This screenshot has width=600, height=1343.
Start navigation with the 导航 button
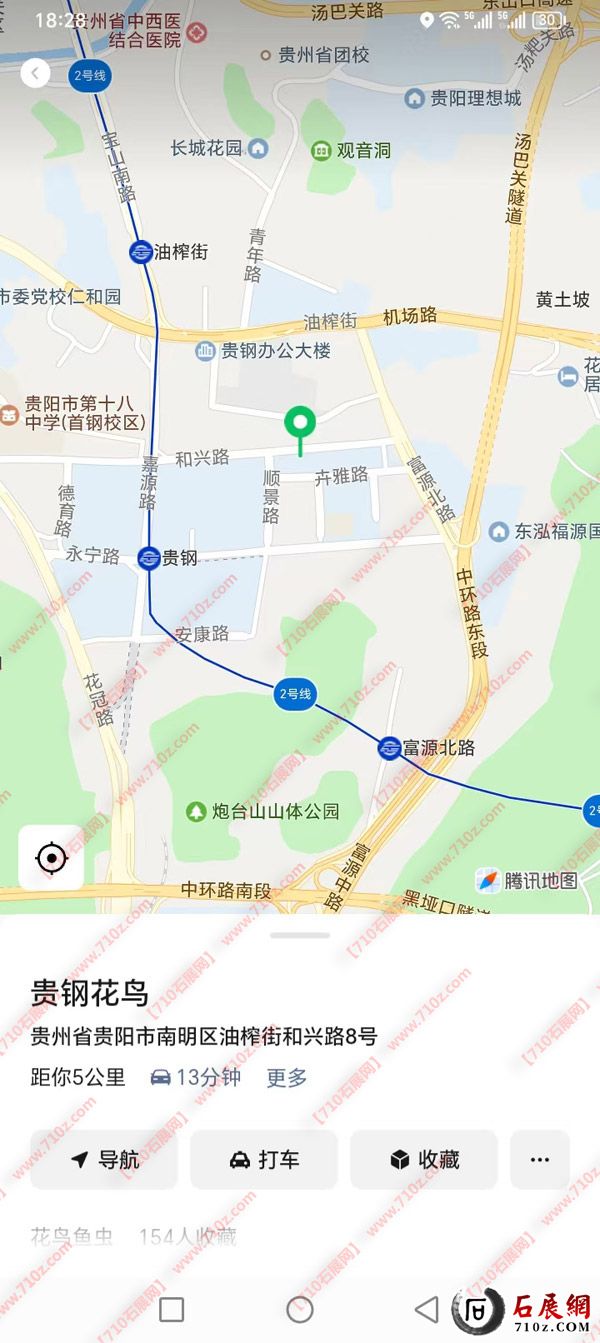tap(104, 1160)
